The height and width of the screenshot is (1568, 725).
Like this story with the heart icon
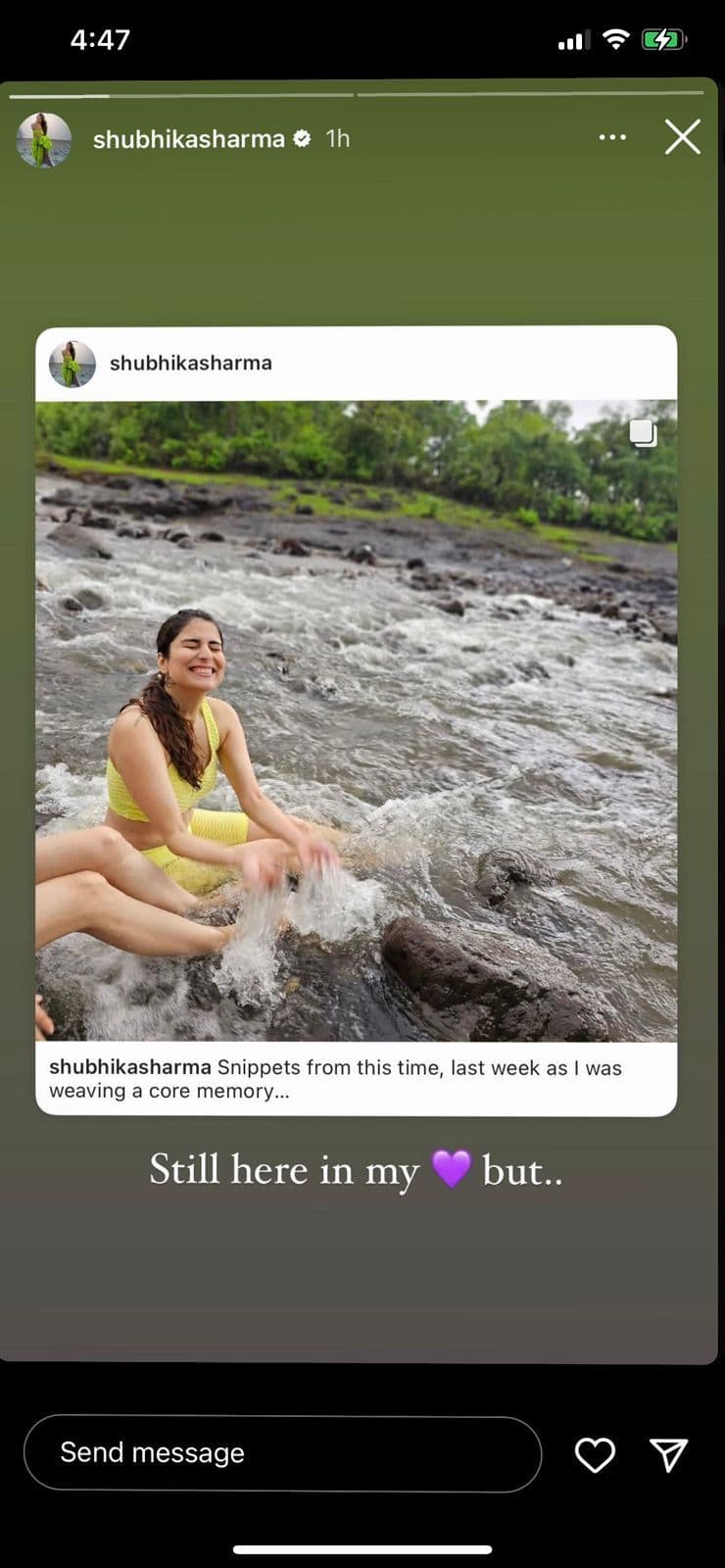point(595,1454)
